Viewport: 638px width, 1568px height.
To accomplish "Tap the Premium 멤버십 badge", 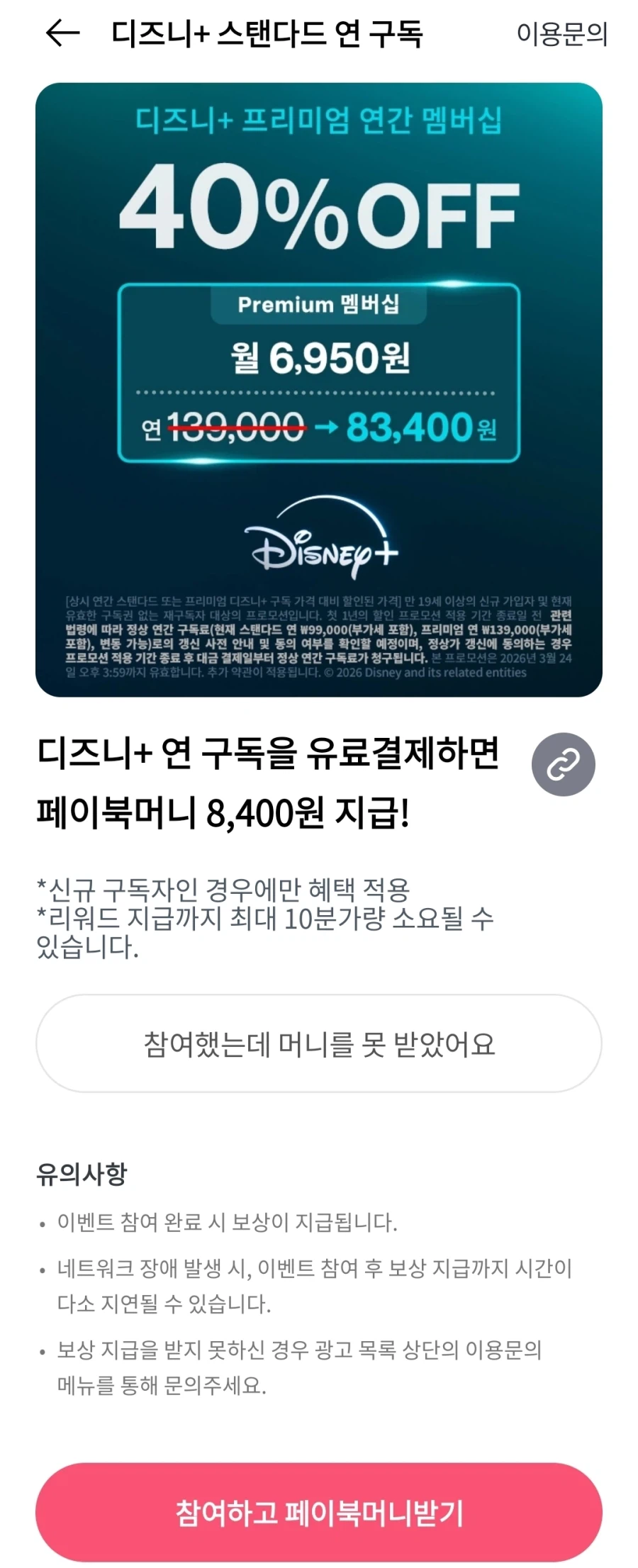I will click(x=319, y=303).
